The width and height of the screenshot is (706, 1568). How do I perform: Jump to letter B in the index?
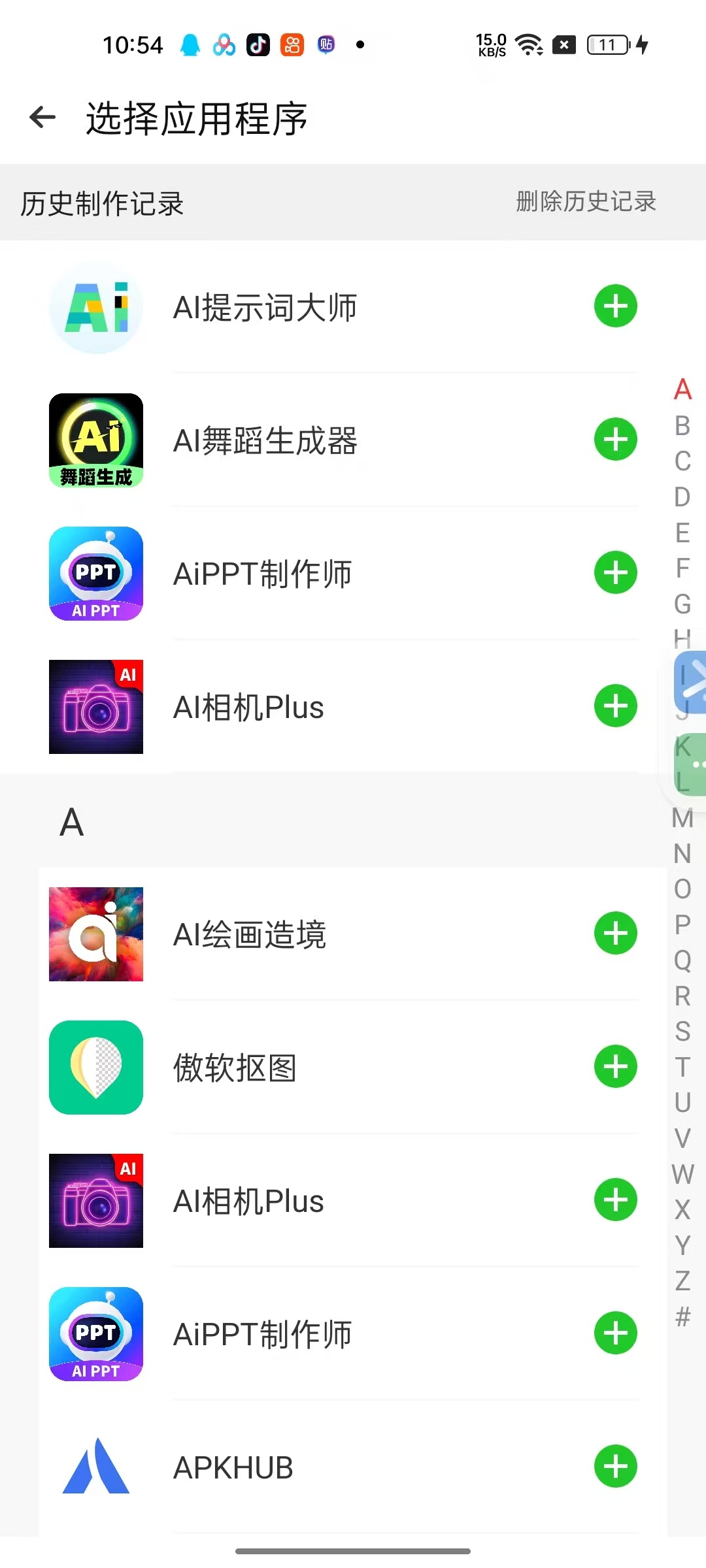682,426
